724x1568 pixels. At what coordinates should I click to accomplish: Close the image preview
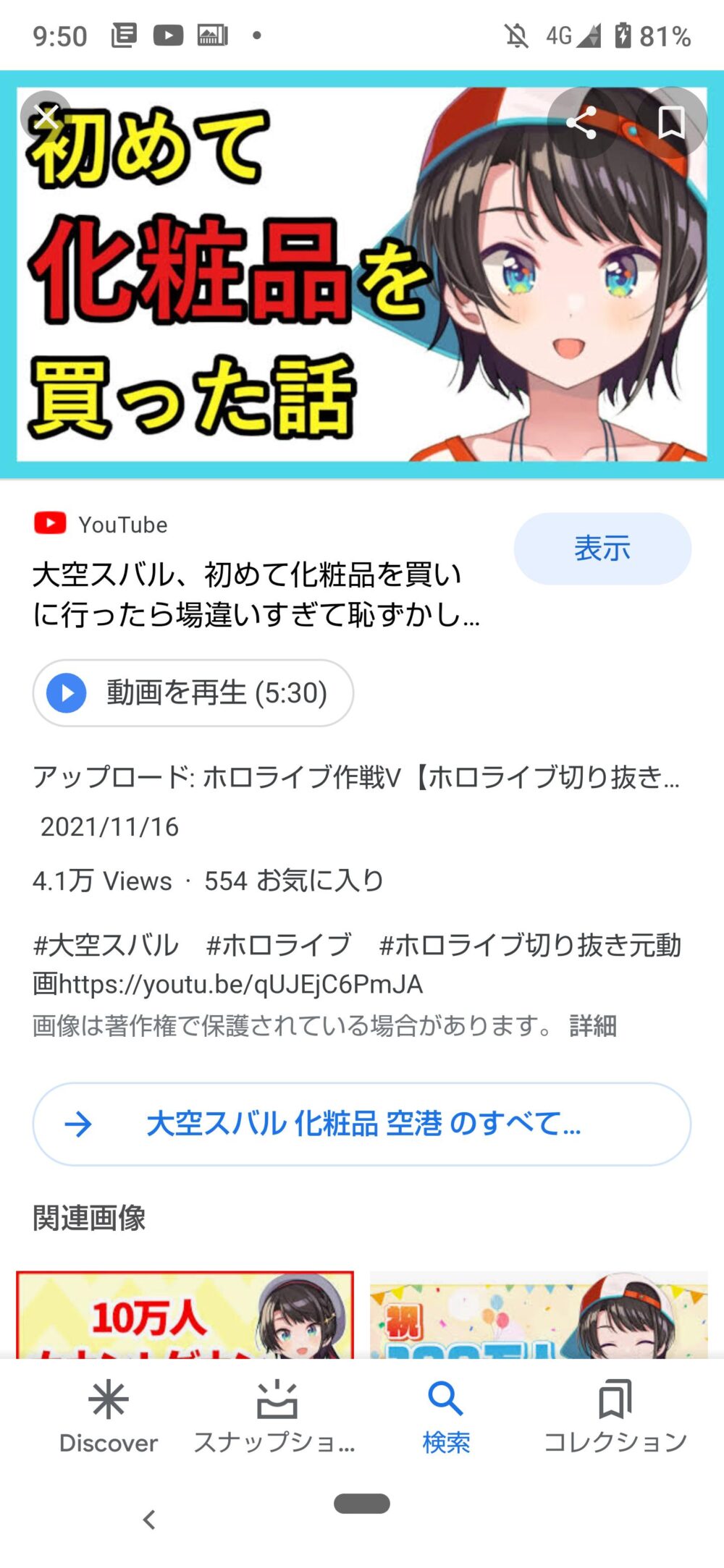[46, 116]
